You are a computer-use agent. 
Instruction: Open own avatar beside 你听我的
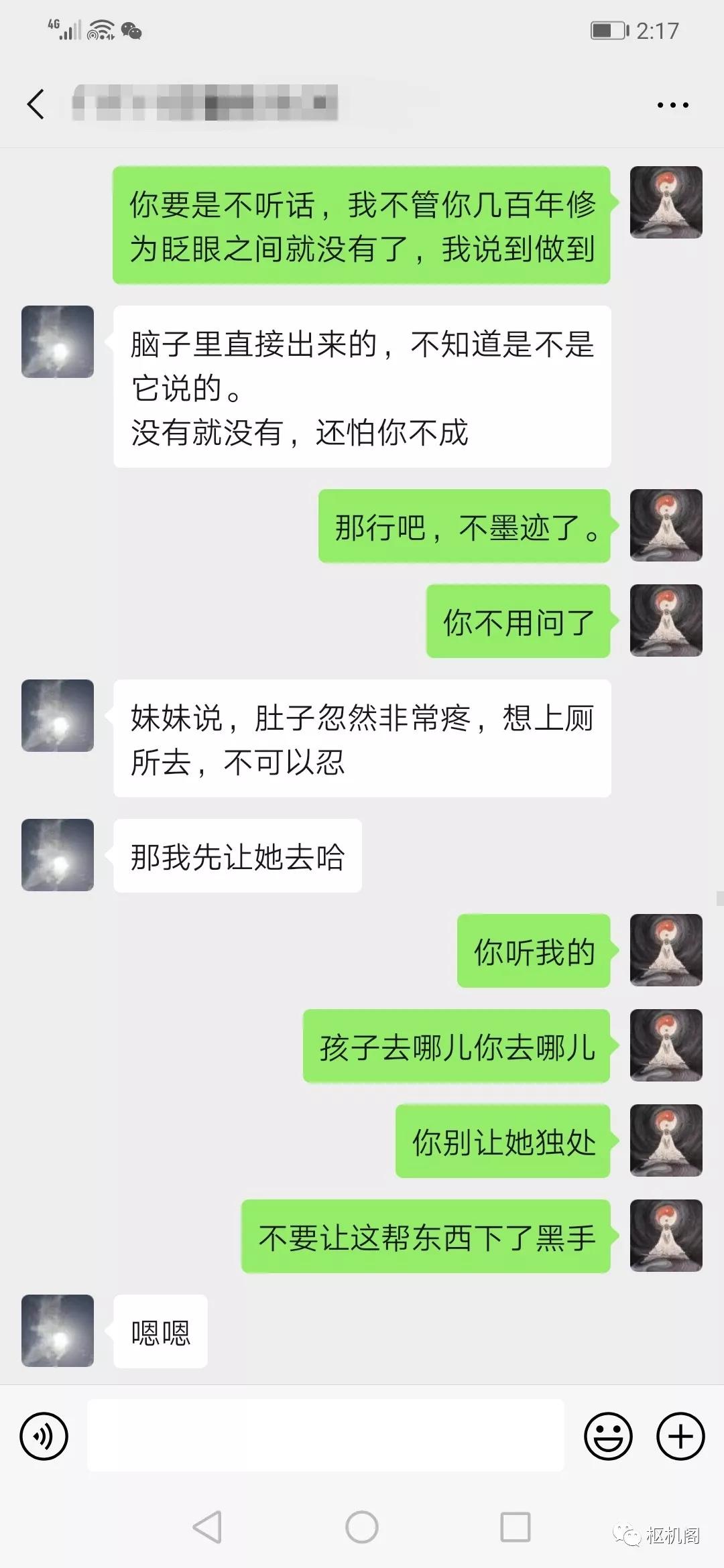666,950
